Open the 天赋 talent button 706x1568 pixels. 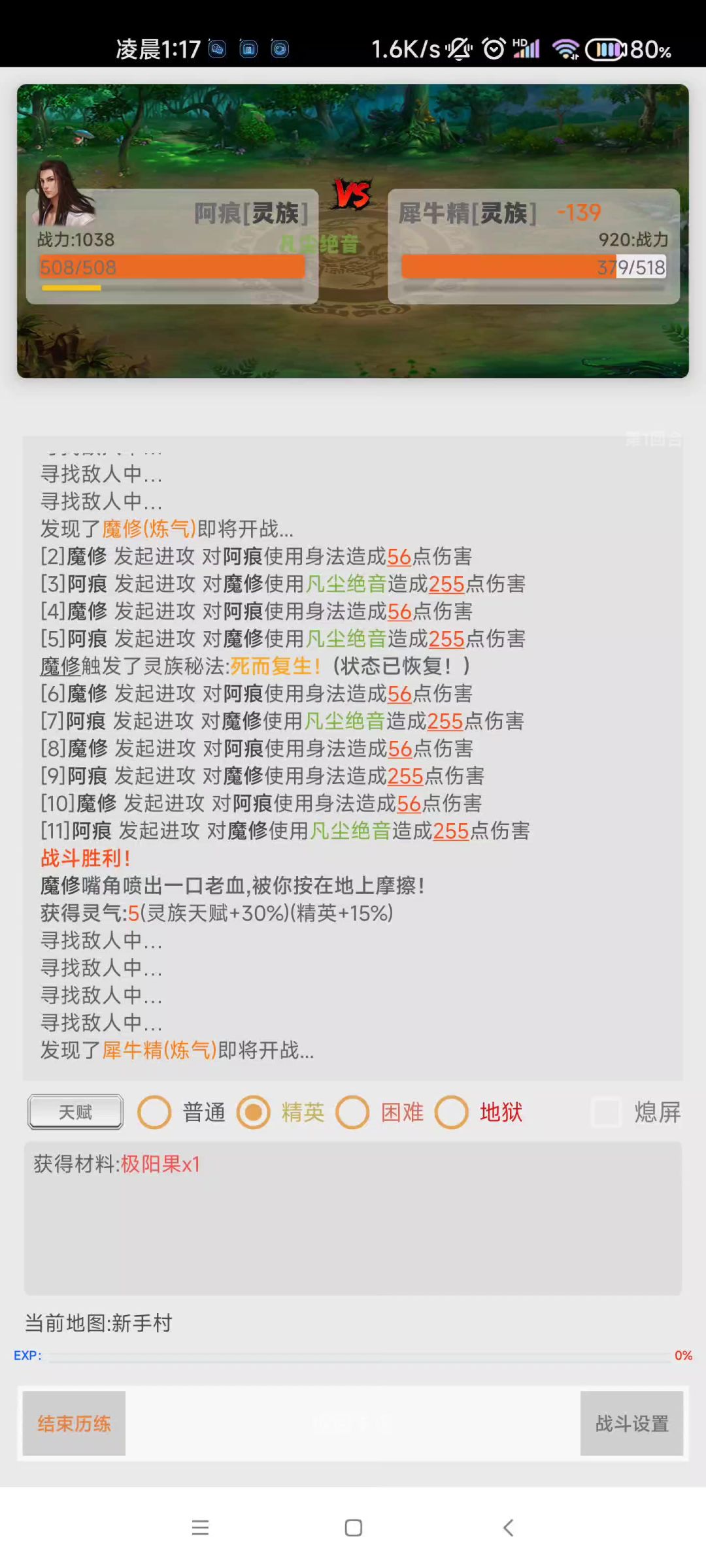[75, 1112]
